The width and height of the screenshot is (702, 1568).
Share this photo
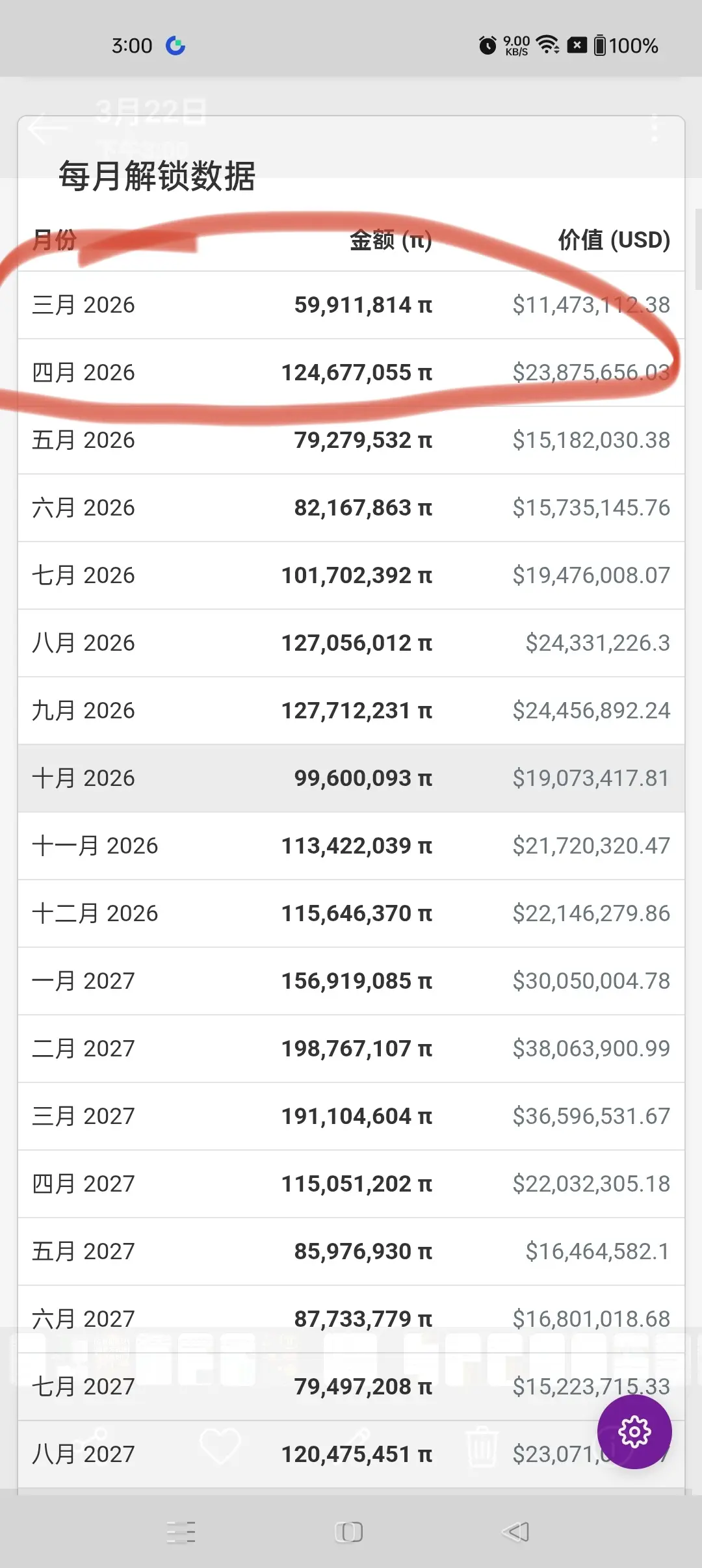(90, 1446)
